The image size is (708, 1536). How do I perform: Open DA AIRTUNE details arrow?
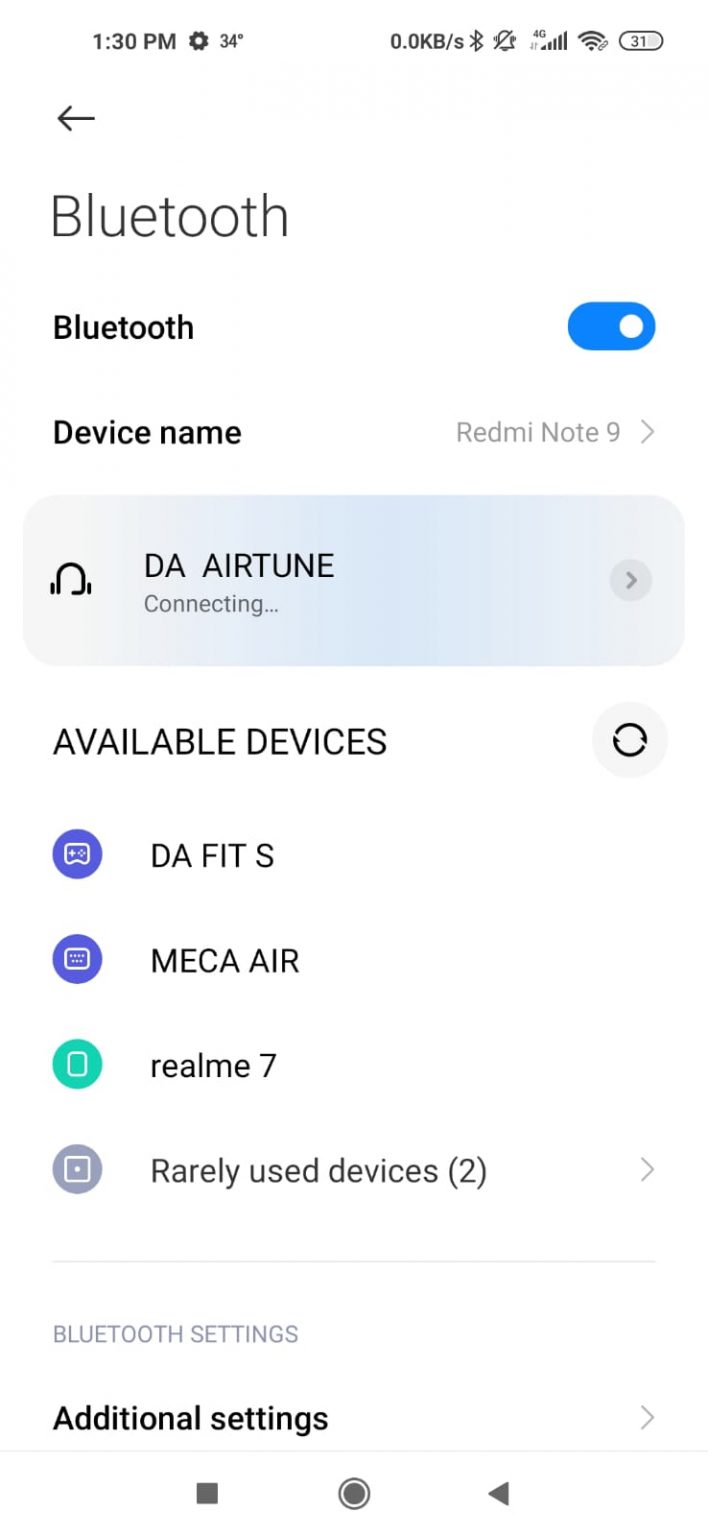tap(630, 580)
